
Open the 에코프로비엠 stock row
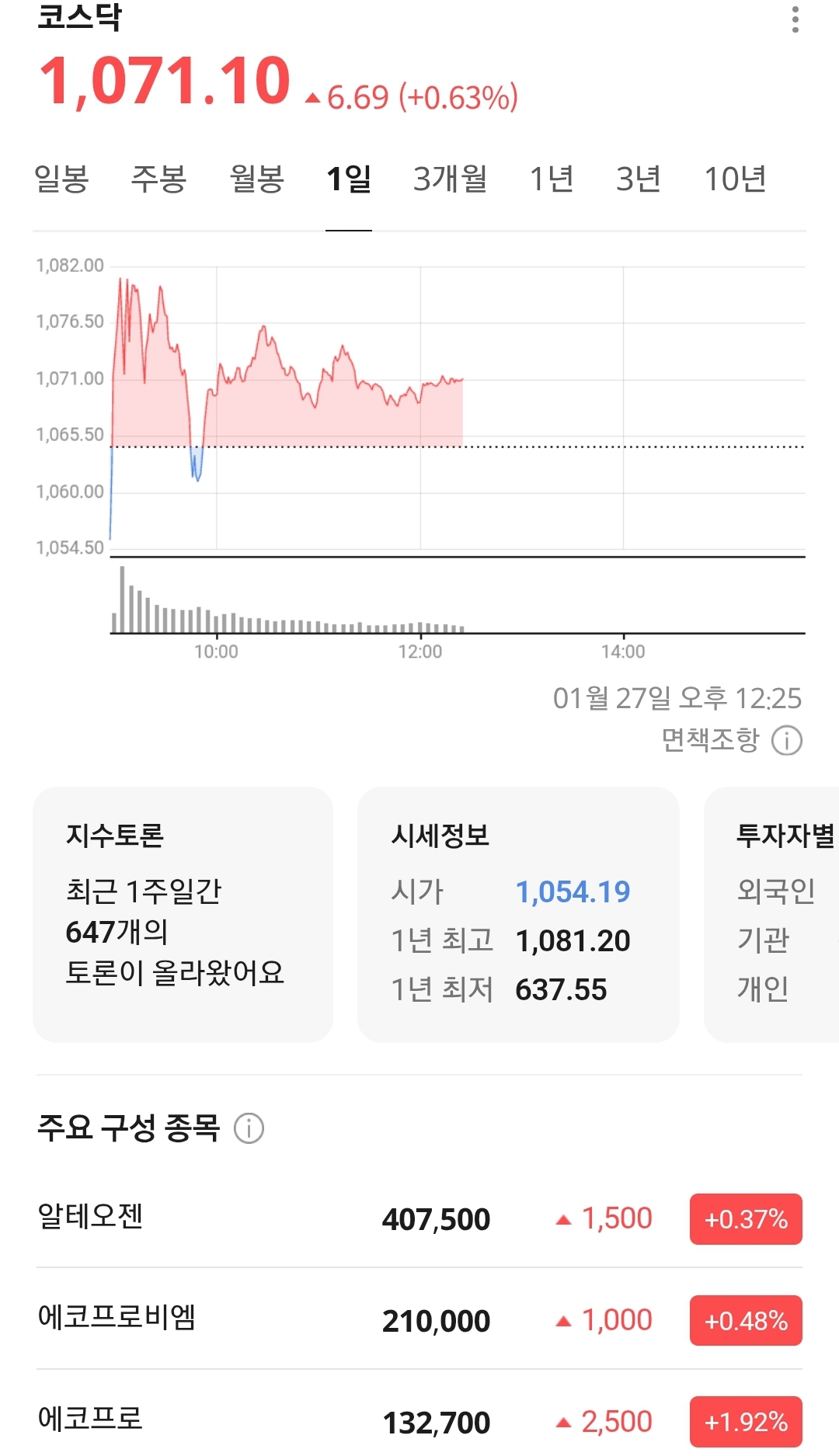coord(419,1319)
